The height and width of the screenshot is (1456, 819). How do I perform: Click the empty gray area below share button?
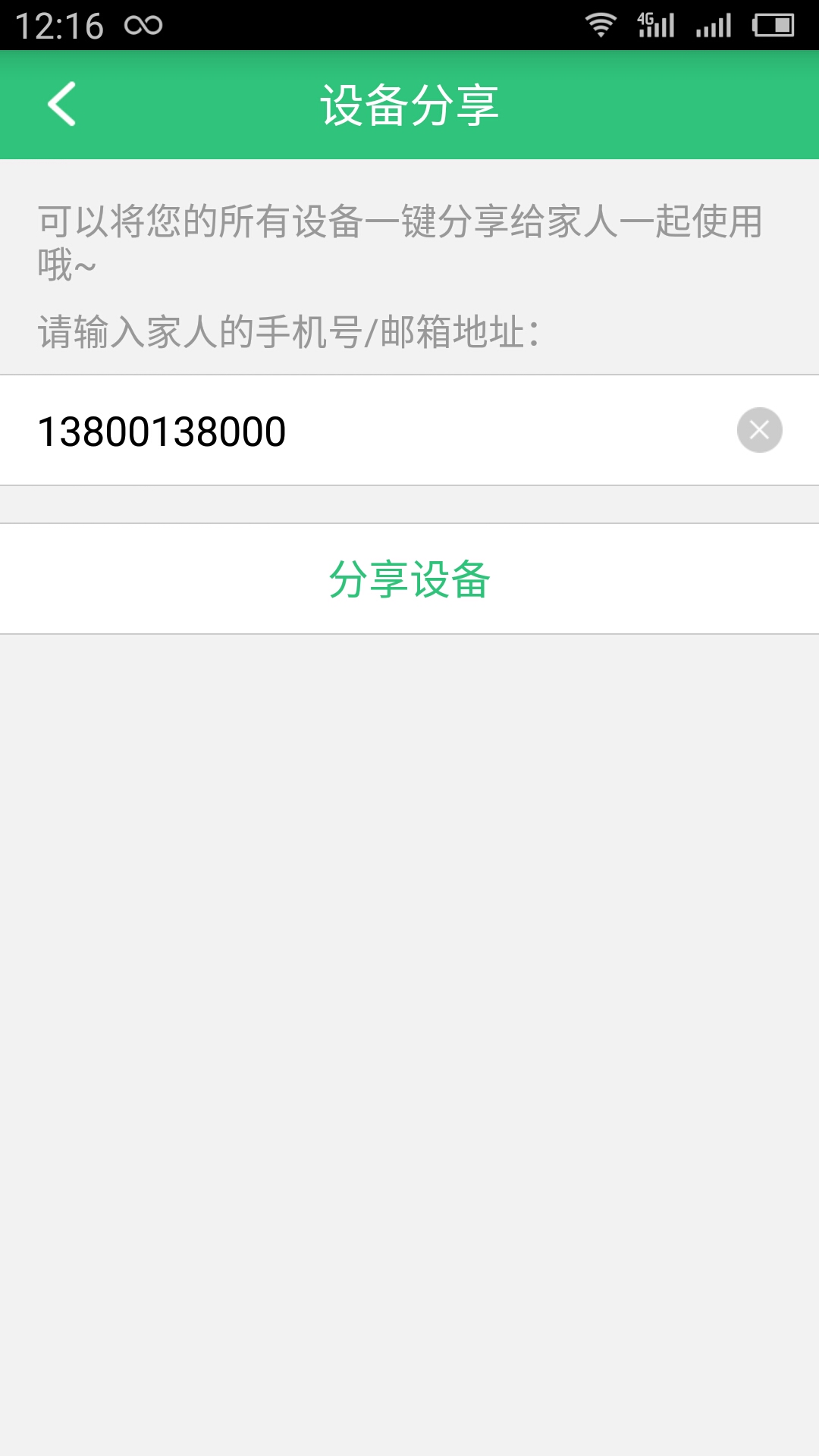(409, 986)
